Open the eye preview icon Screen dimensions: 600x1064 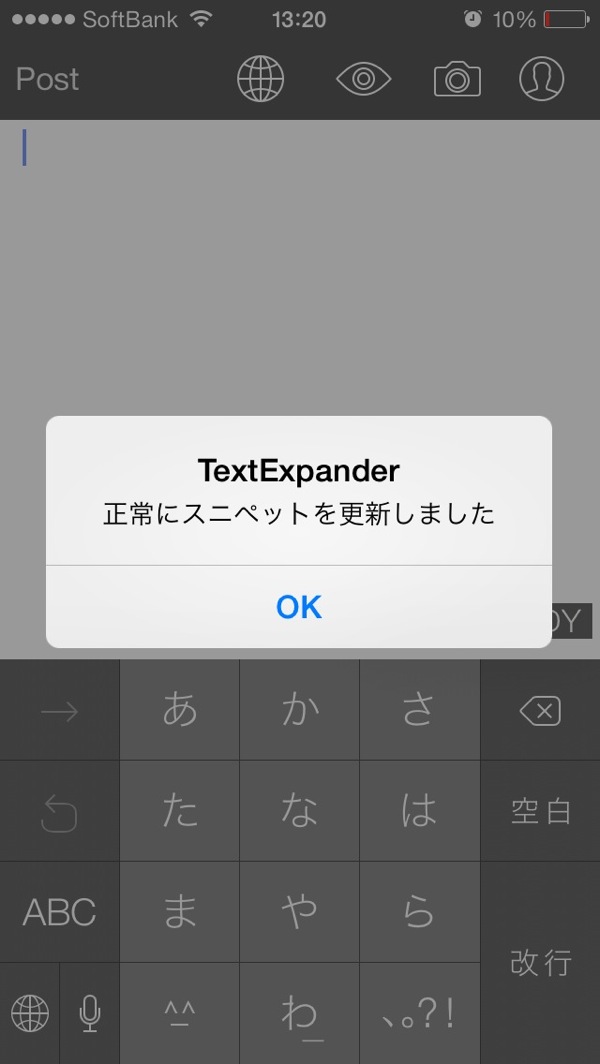[364, 79]
